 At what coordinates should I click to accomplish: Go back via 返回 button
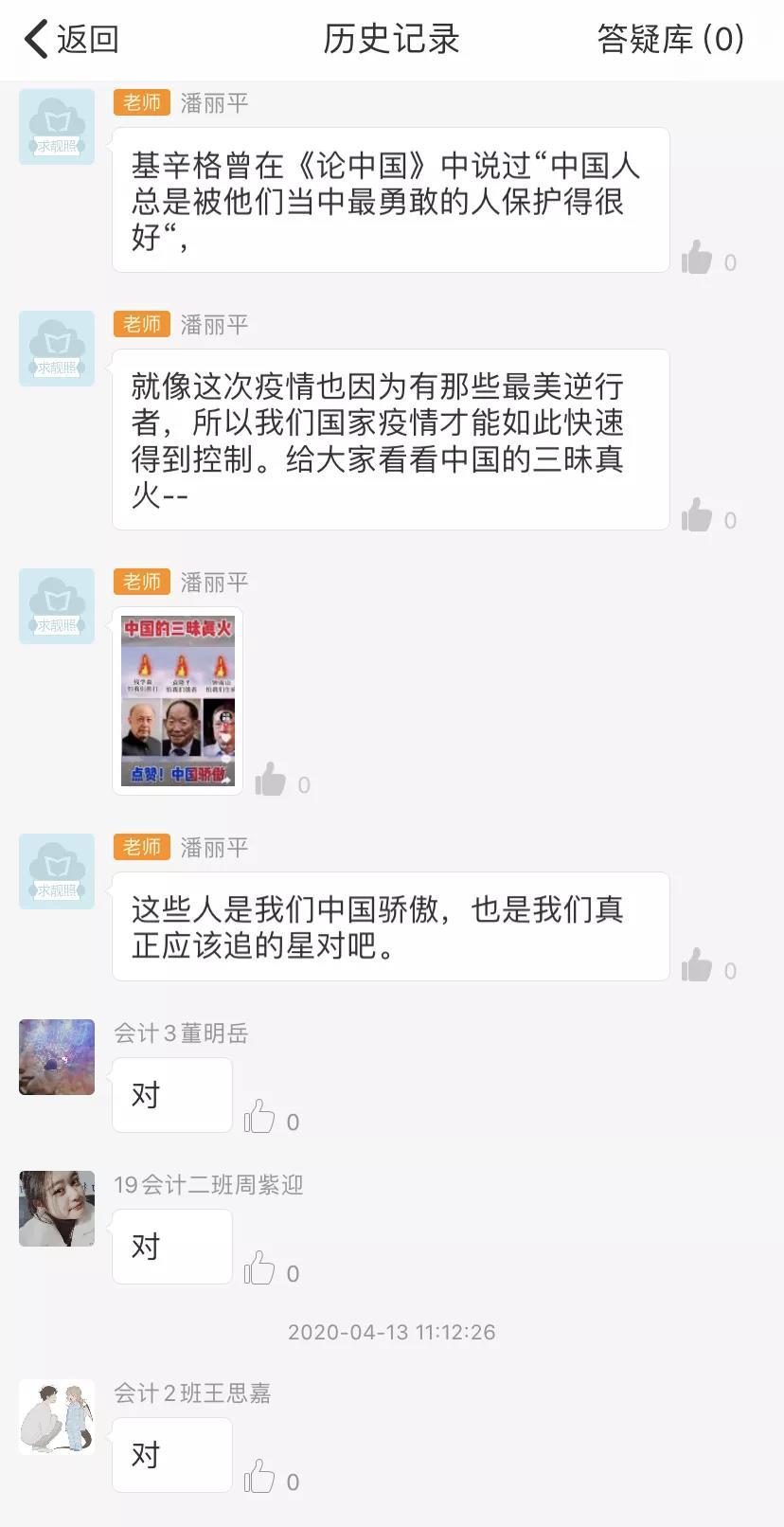point(71,40)
